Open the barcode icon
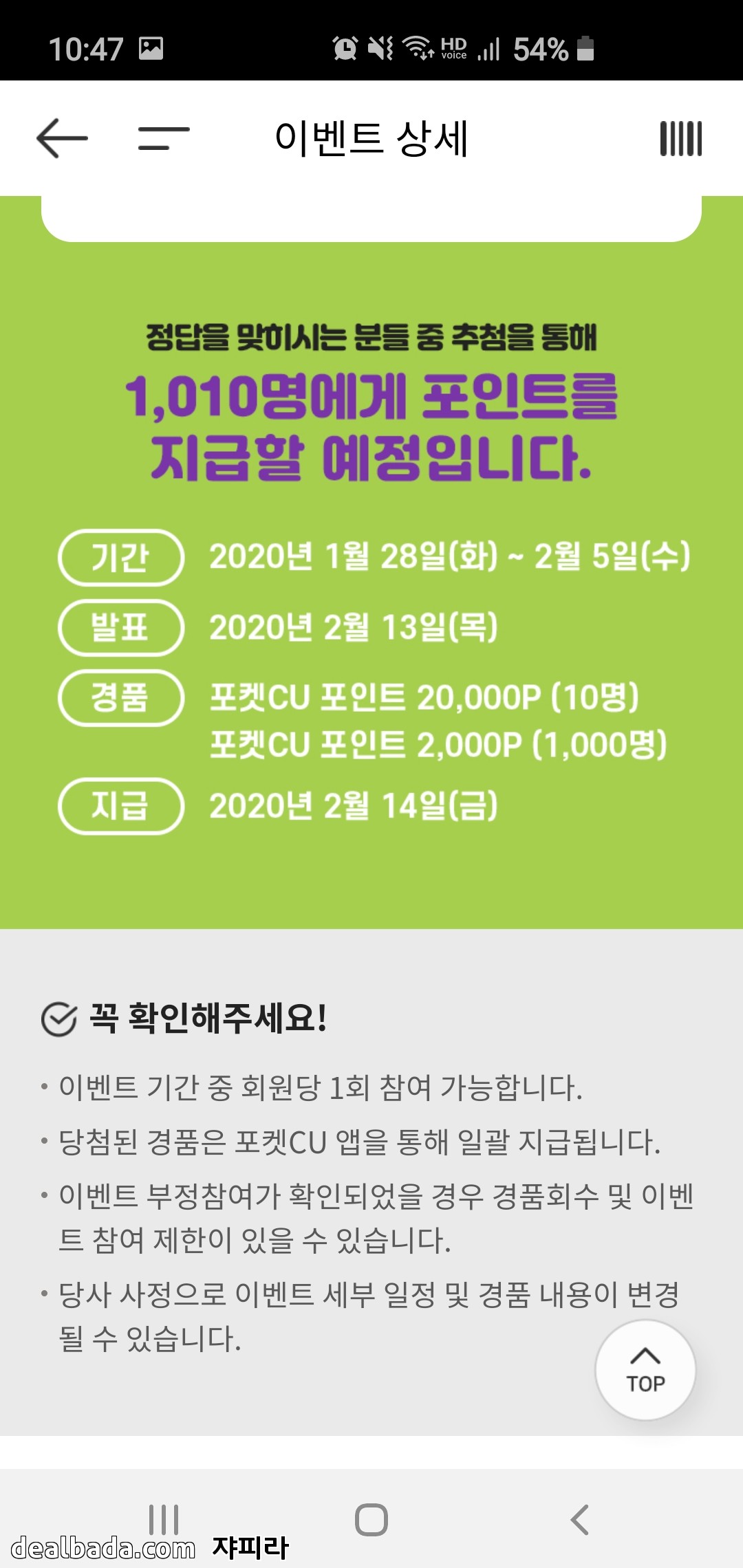This screenshot has height=1568, width=743. coord(680,138)
